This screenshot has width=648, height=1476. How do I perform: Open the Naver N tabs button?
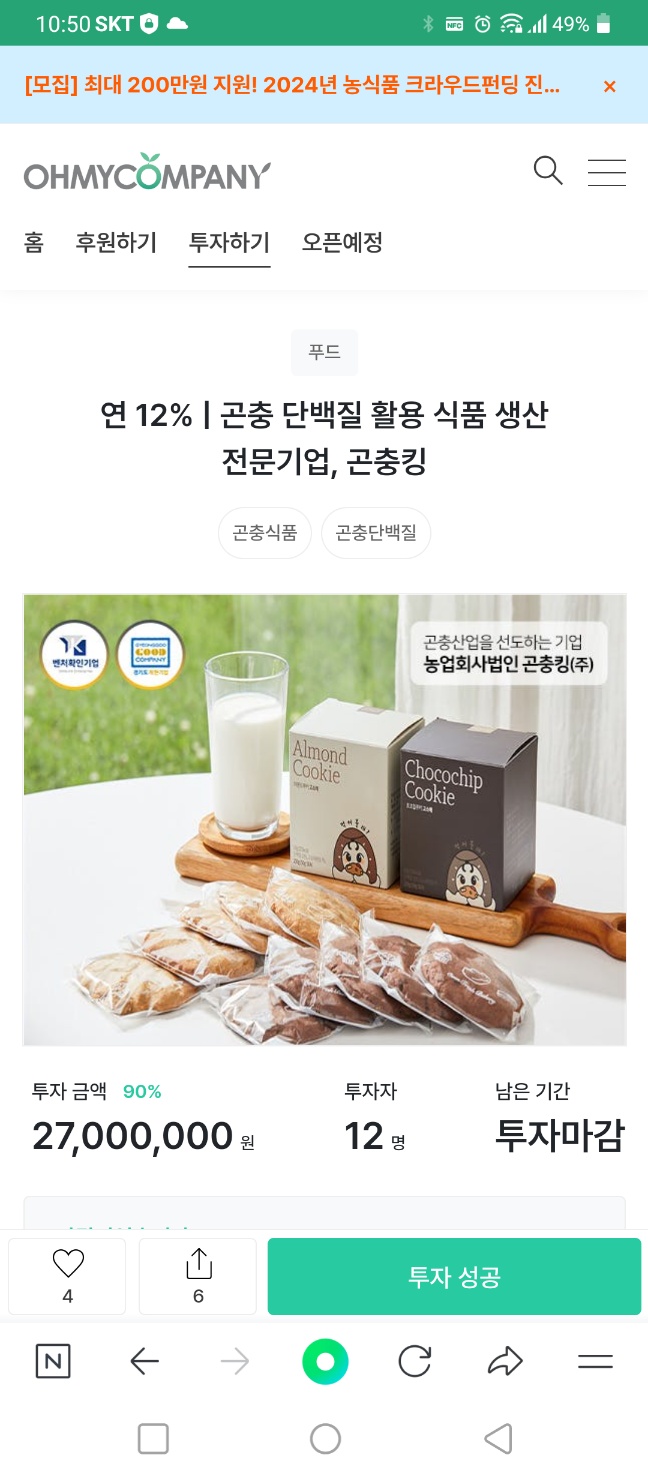point(53,1361)
